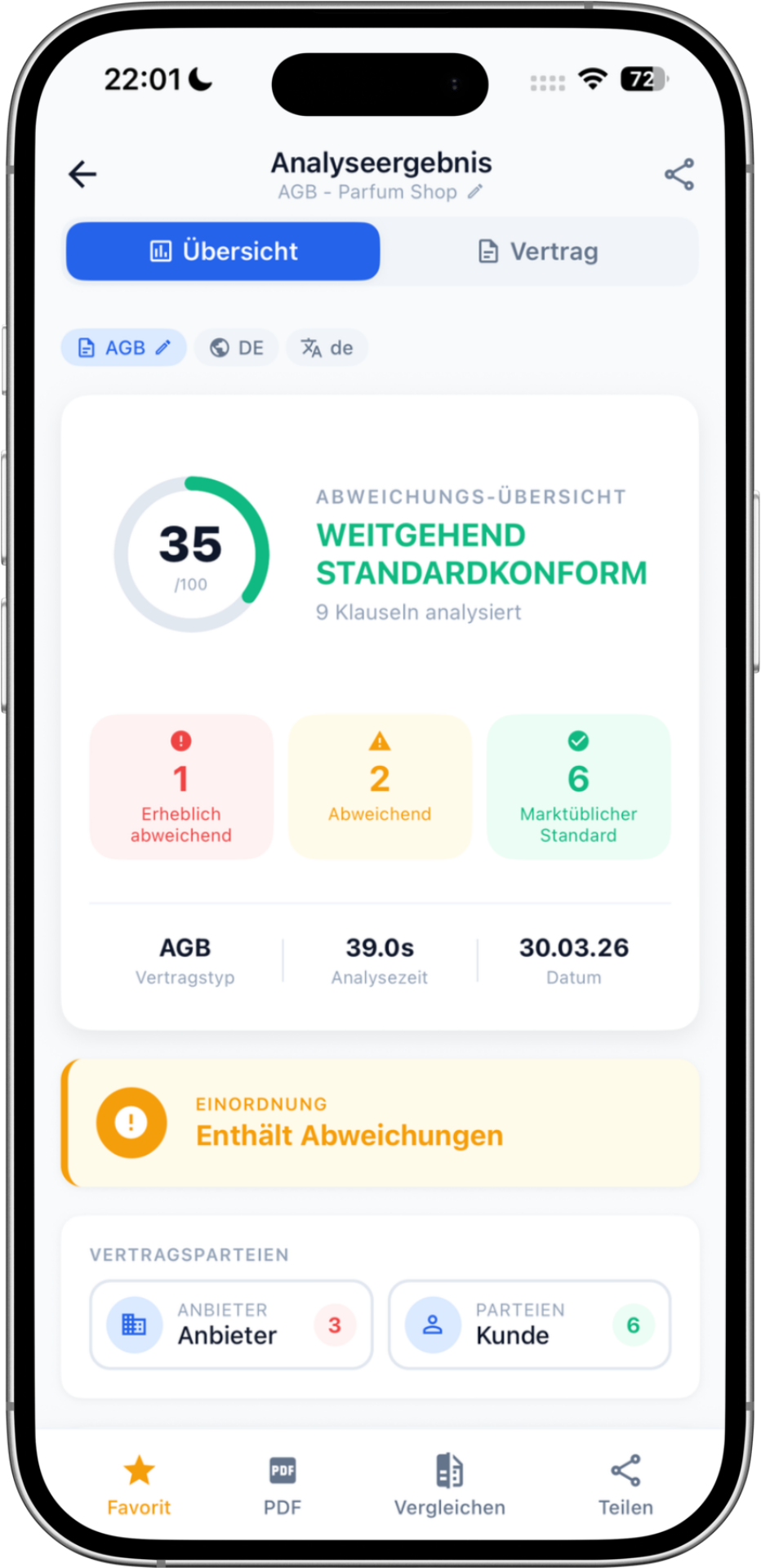Open the Anbieter party card
Viewport: 761px width, 1568px height.
(231, 1325)
